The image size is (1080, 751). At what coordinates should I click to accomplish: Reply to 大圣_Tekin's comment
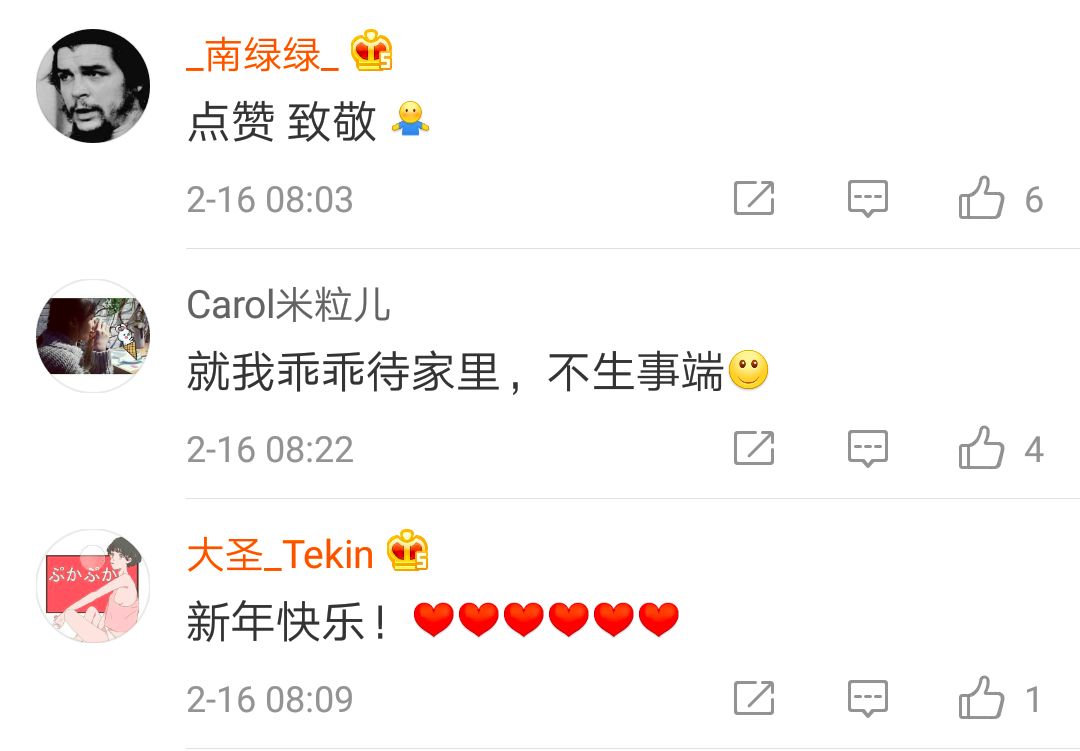(x=868, y=697)
